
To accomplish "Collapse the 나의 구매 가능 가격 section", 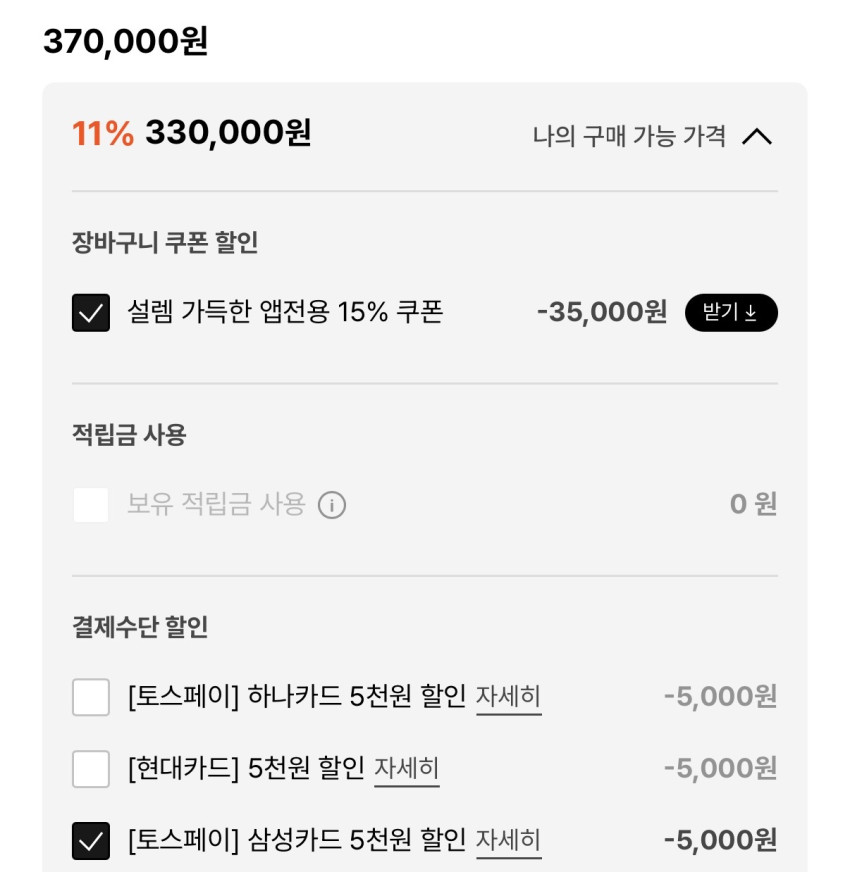I will point(756,137).
